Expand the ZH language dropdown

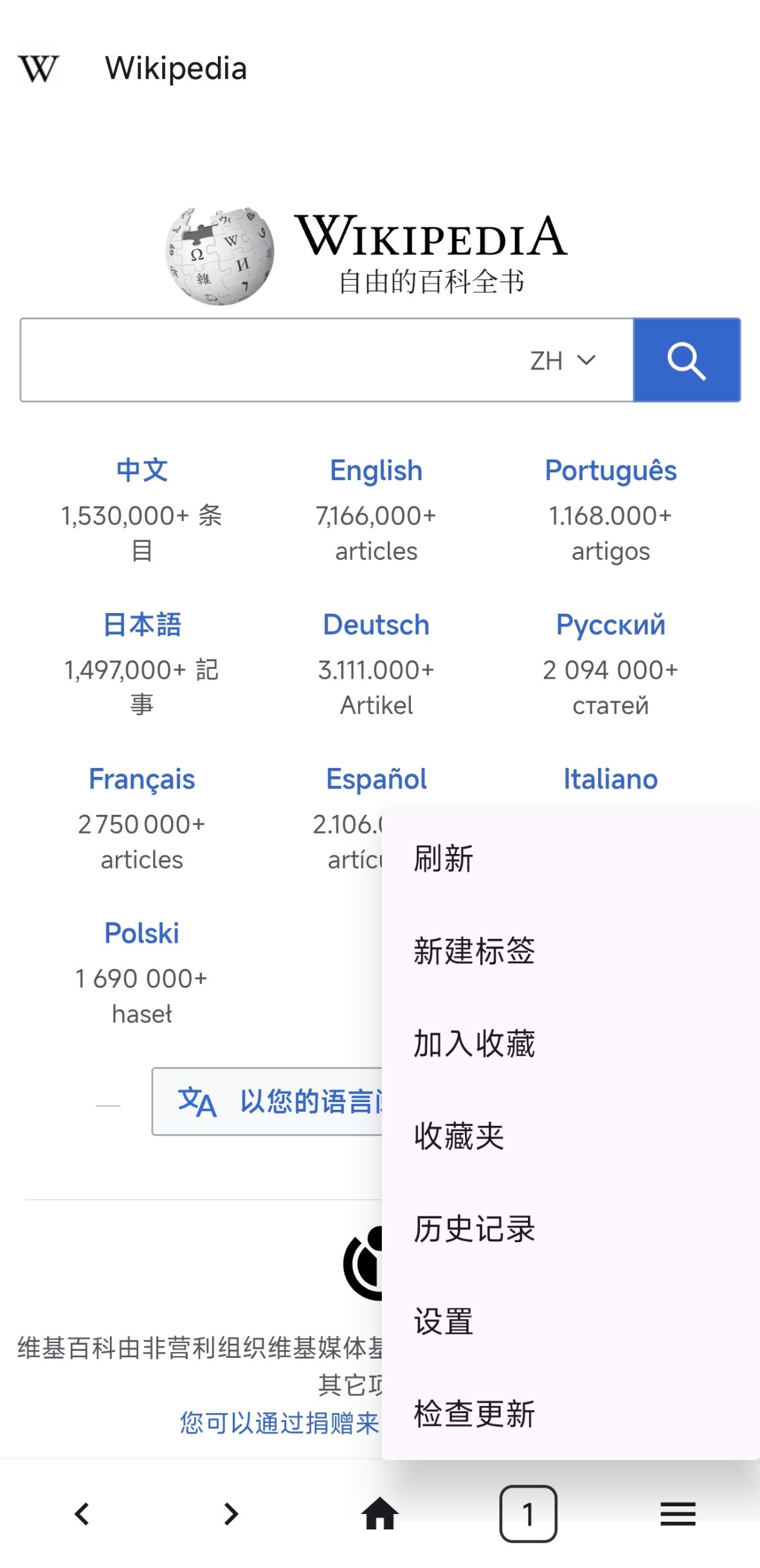(563, 361)
